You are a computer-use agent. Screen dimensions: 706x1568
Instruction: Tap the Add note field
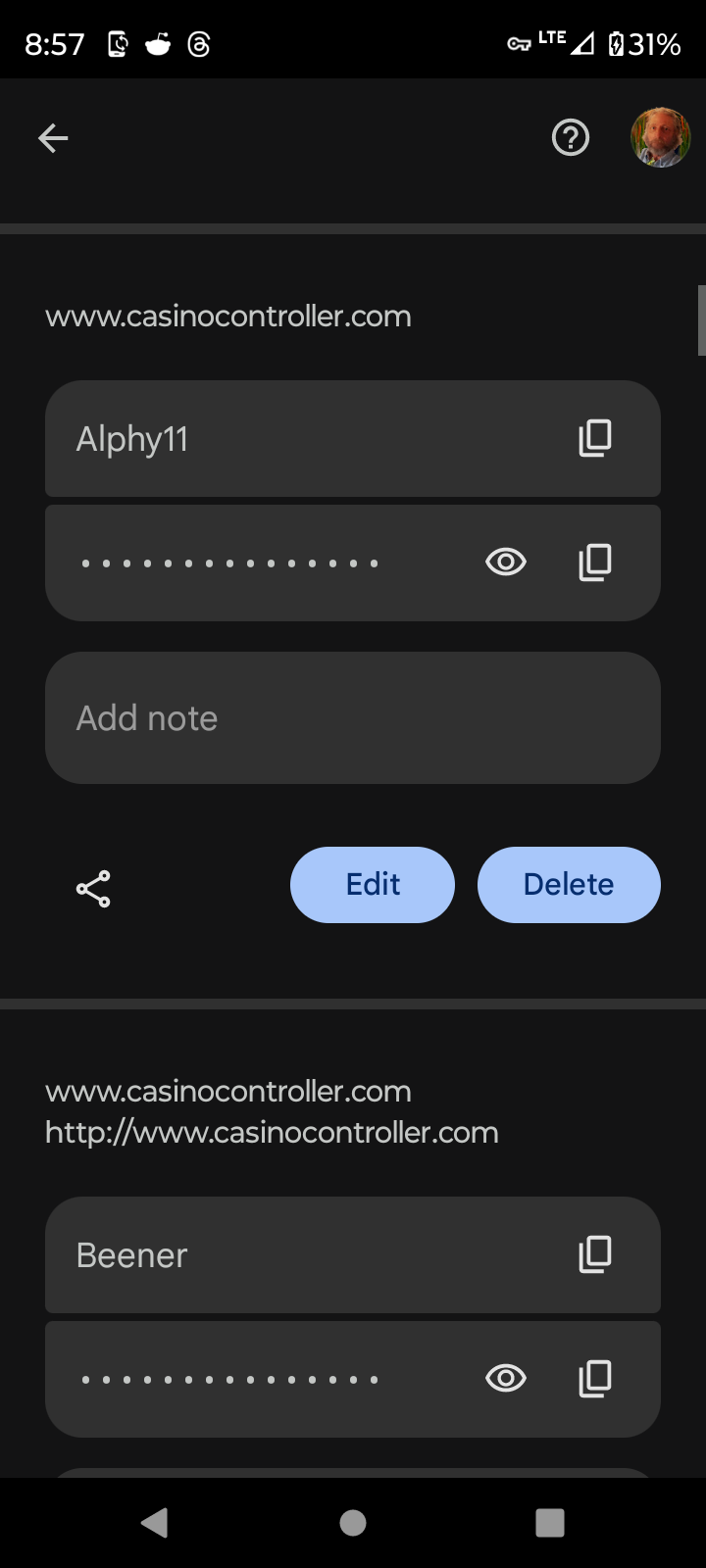click(353, 718)
